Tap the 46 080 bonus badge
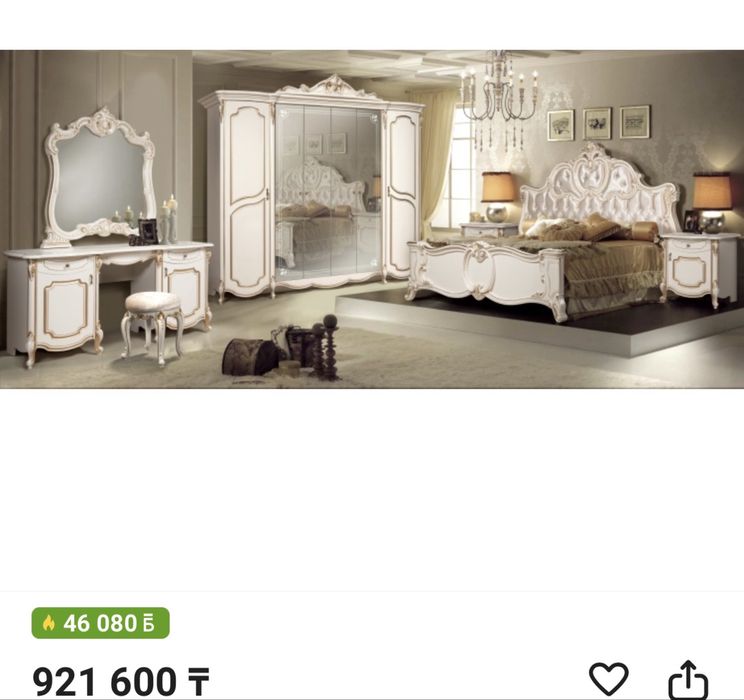 100,623
